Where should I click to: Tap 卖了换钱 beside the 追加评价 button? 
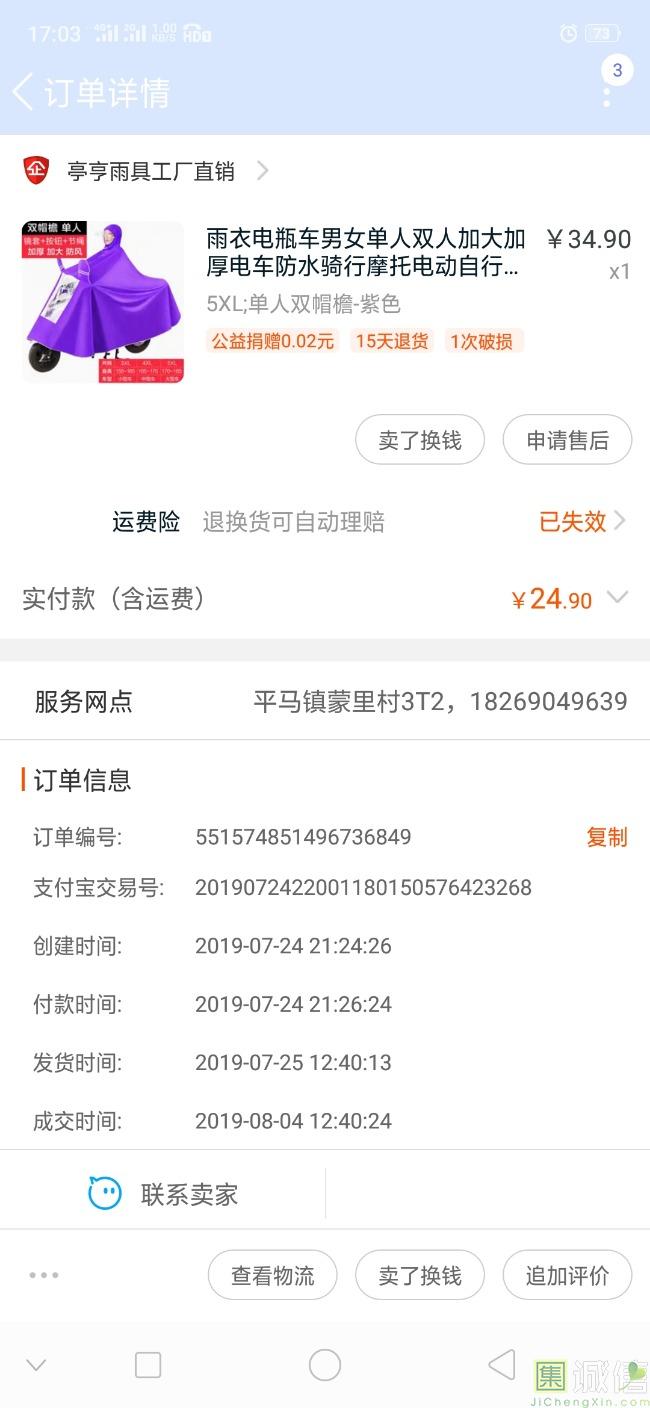[x=420, y=1275]
